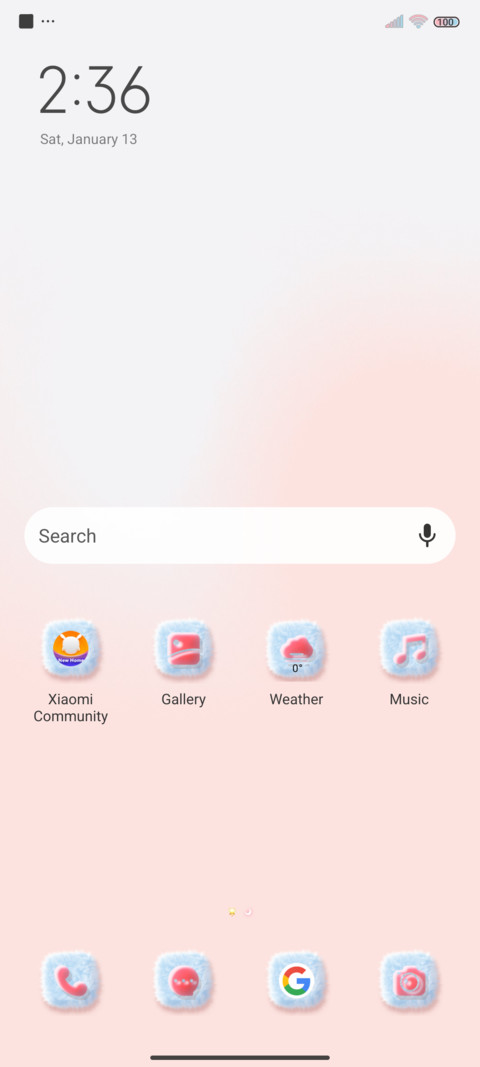The height and width of the screenshot is (1067, 480).
Task: Open the Camera app
Action: point(409,981)
